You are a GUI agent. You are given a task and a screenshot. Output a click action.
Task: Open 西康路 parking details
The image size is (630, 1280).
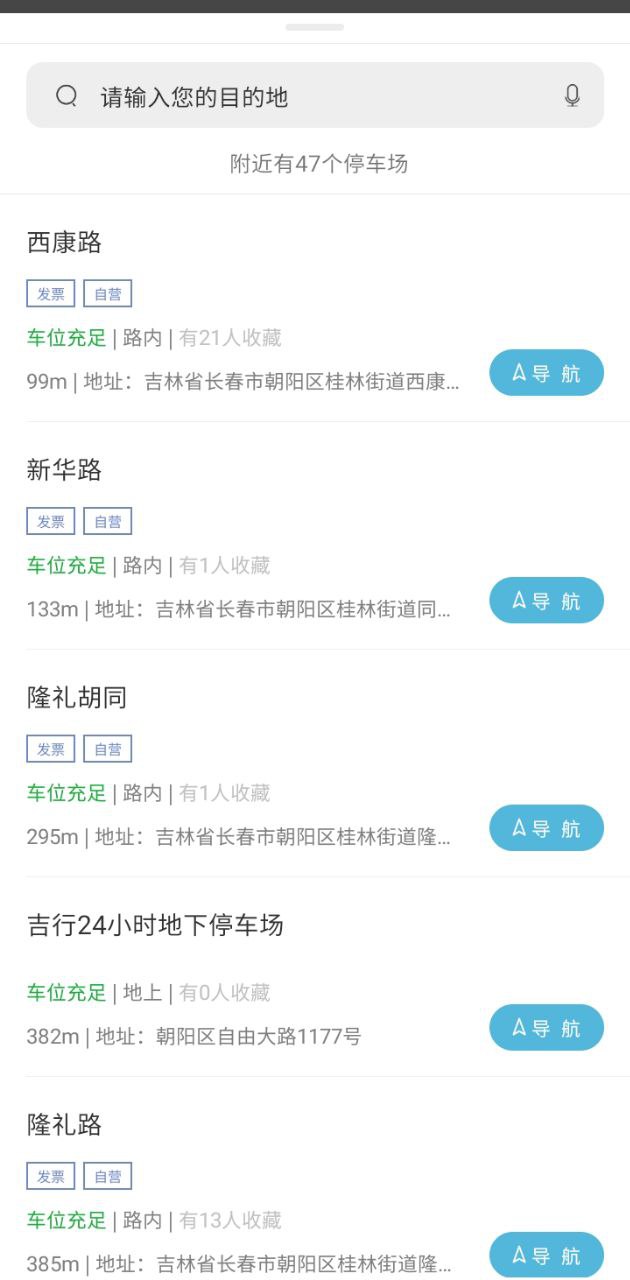64,242
